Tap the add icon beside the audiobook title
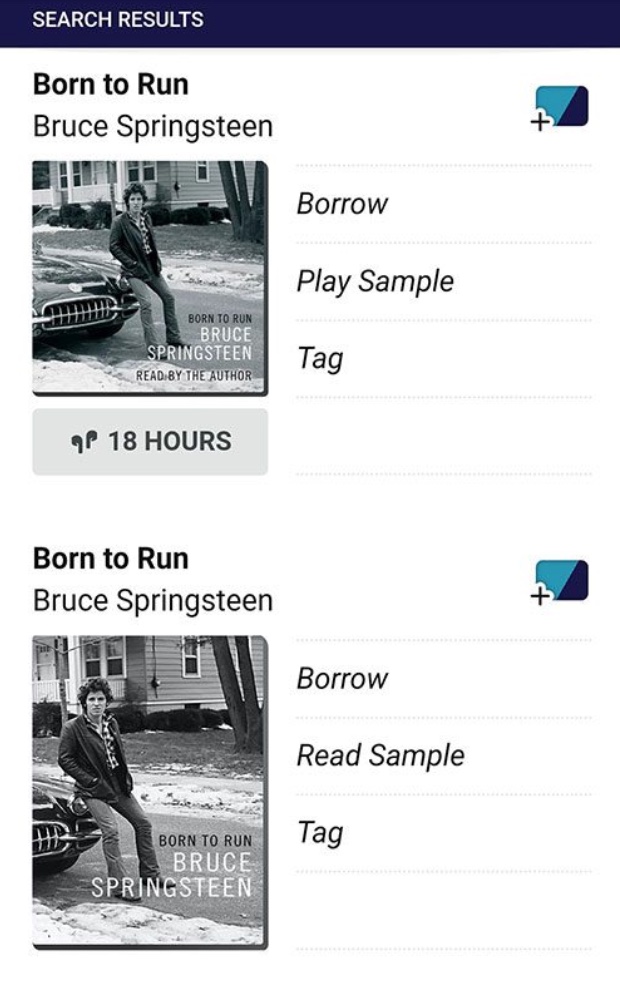This screenshot has height=986, width=620. pos(561,108)
